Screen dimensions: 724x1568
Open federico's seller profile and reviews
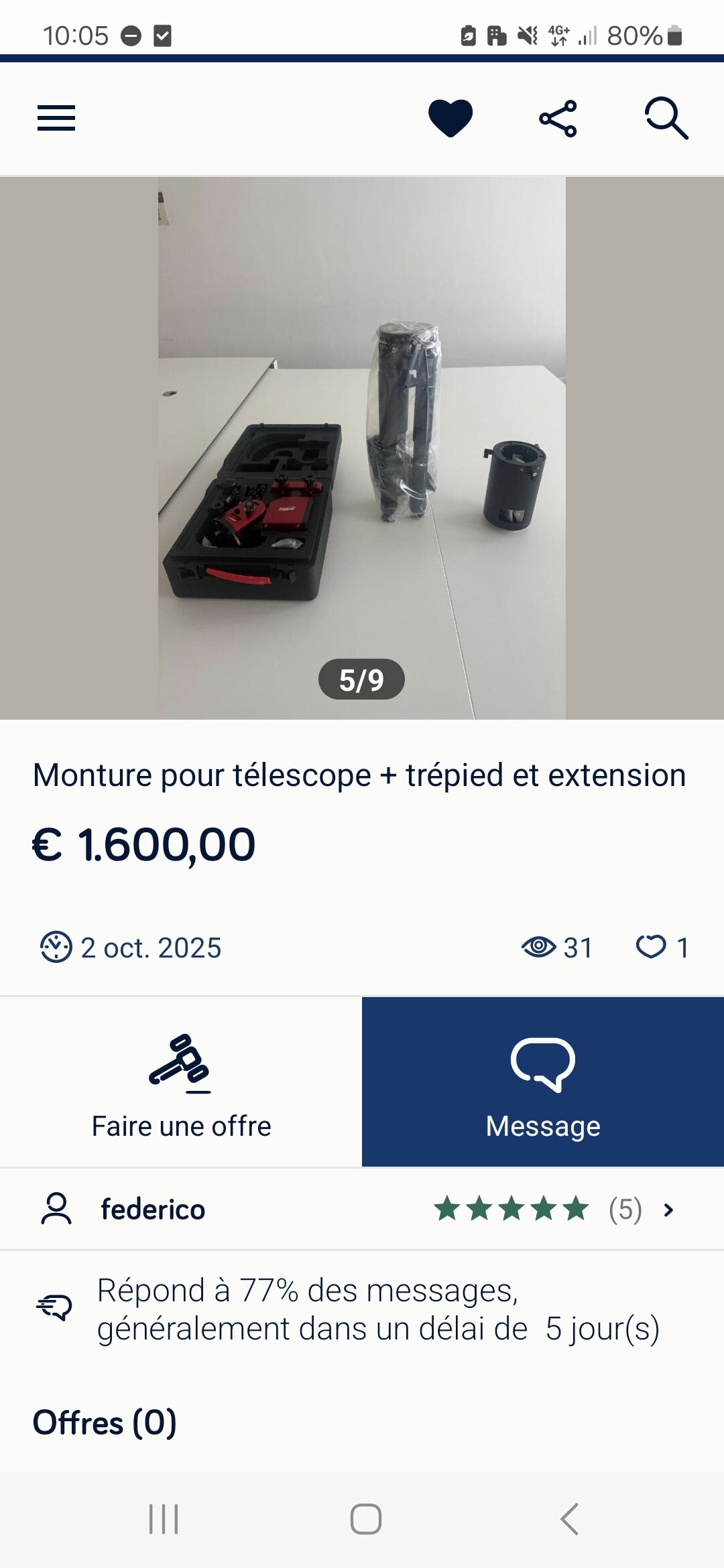[362, 1210]
